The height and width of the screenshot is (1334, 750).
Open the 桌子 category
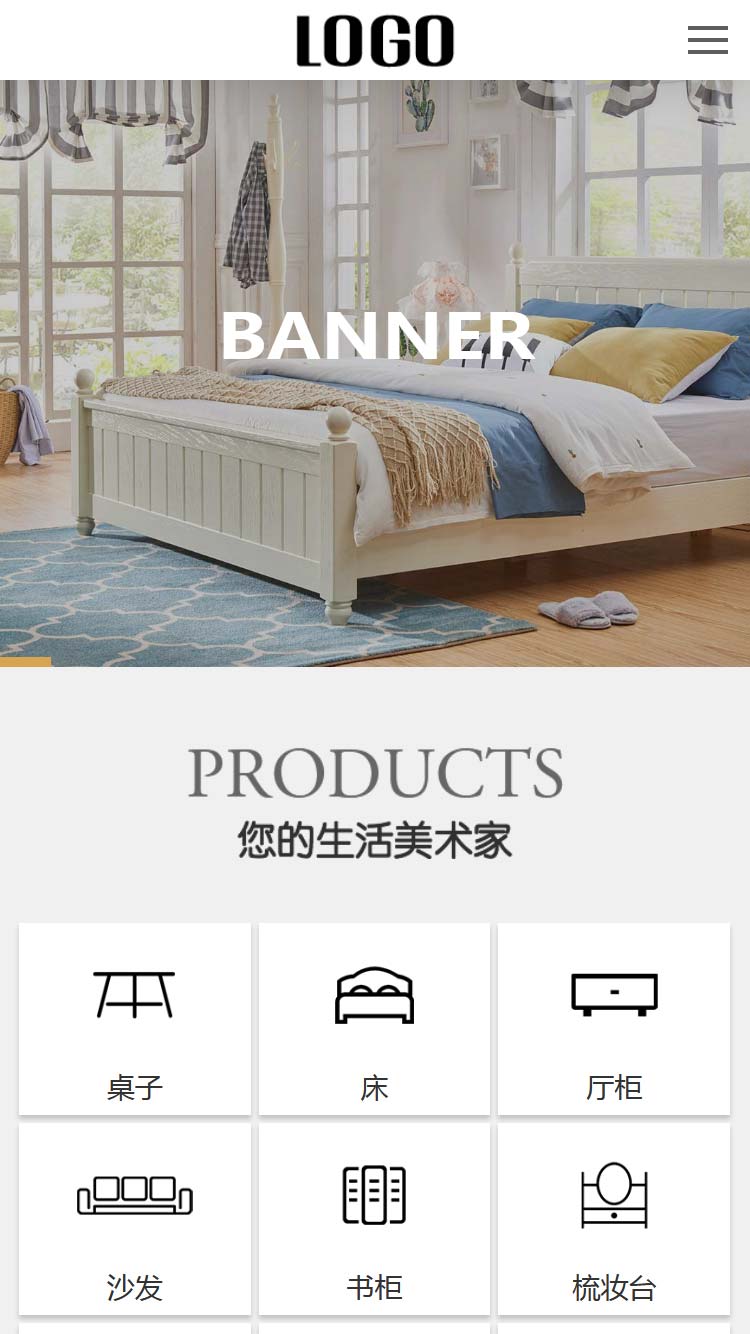click(x=135, y=1018)
